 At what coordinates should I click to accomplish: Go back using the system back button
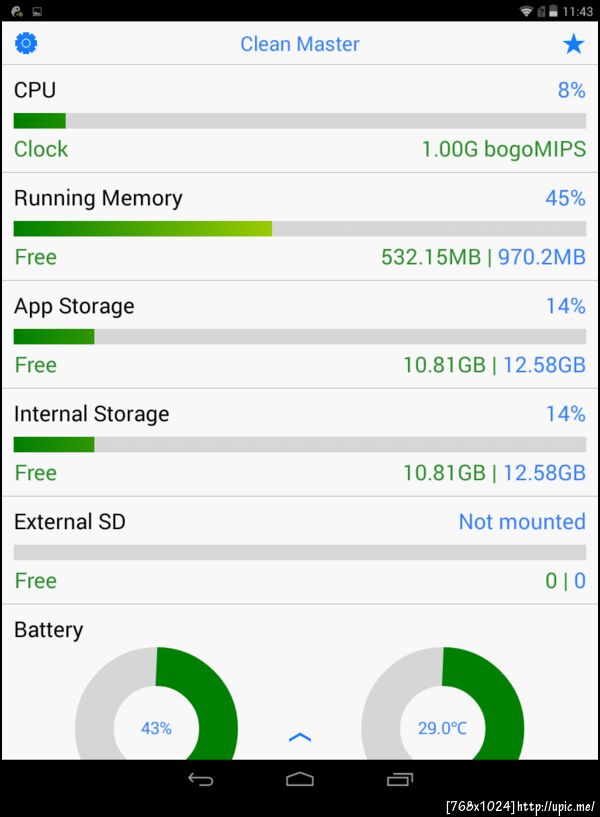200,780
